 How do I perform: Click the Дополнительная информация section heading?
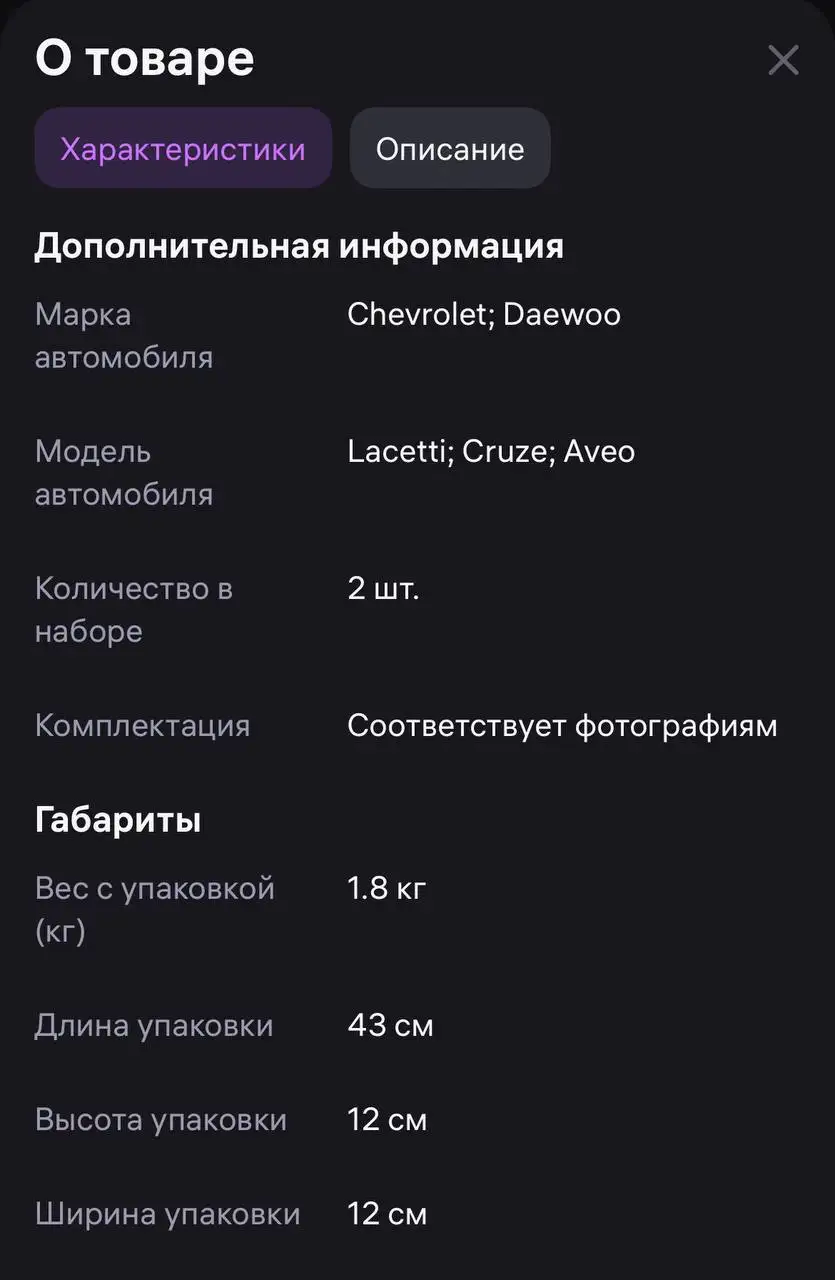click(299, 245)
